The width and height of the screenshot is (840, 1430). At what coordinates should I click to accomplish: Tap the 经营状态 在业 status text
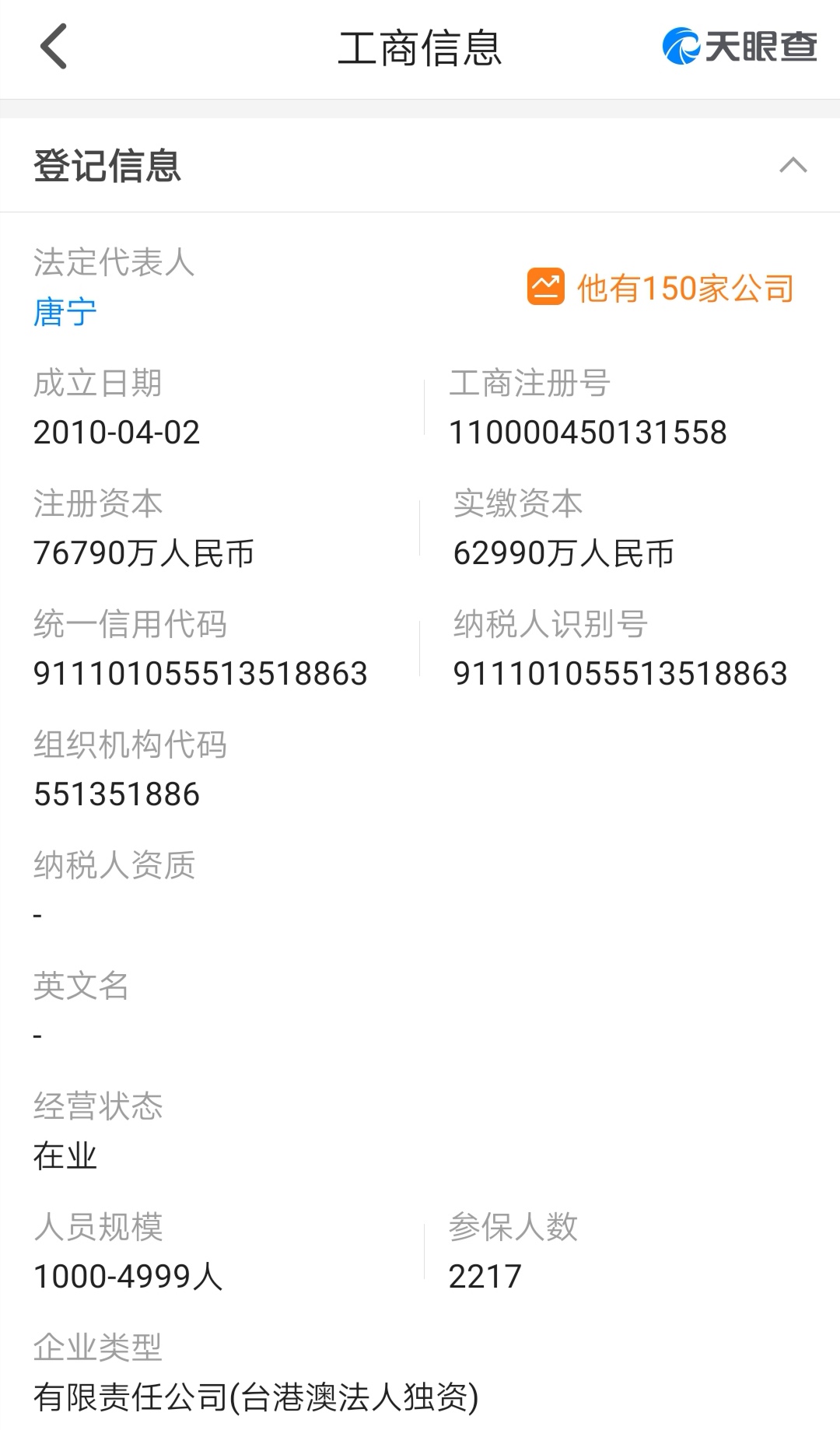65,1155
